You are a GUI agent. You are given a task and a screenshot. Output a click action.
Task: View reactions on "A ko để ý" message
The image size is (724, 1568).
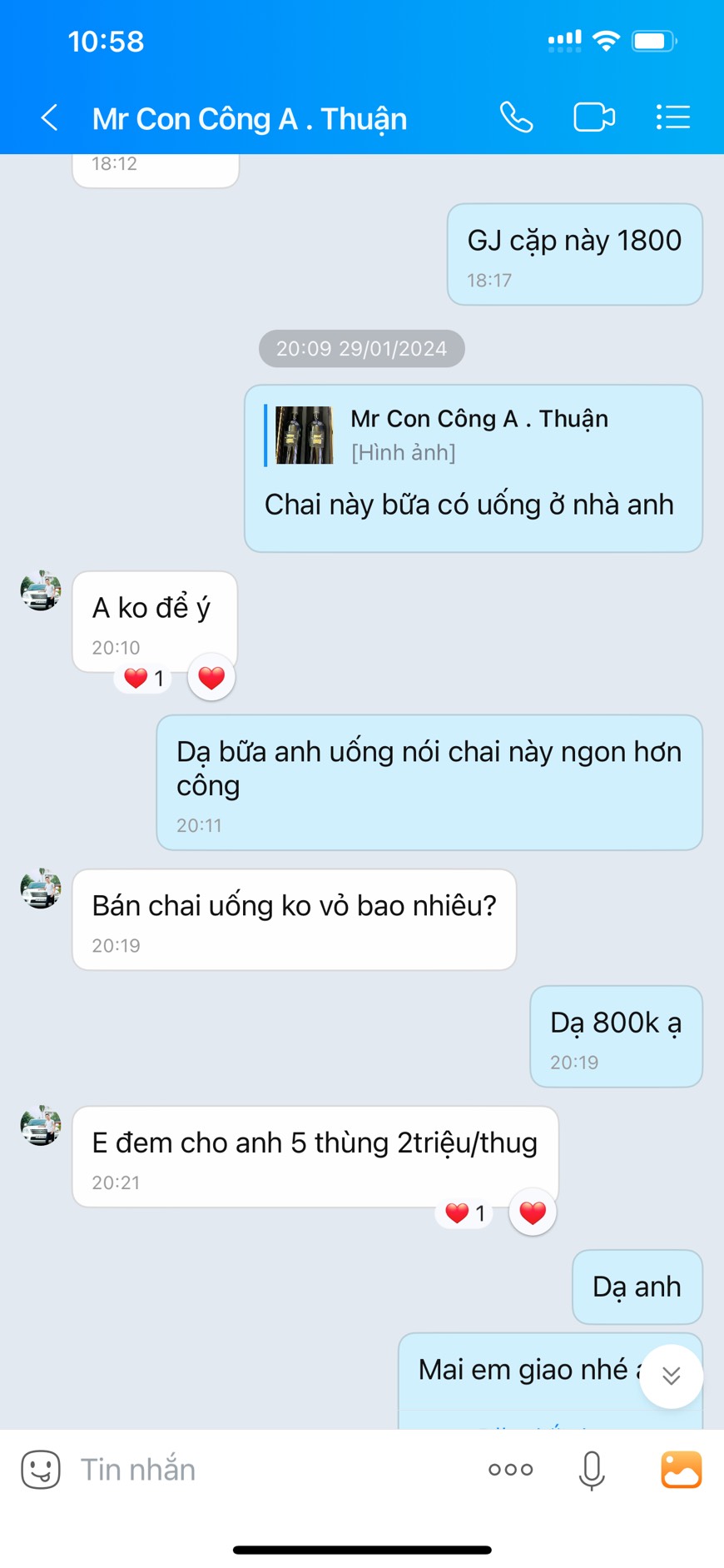click(x=143, y=679)
